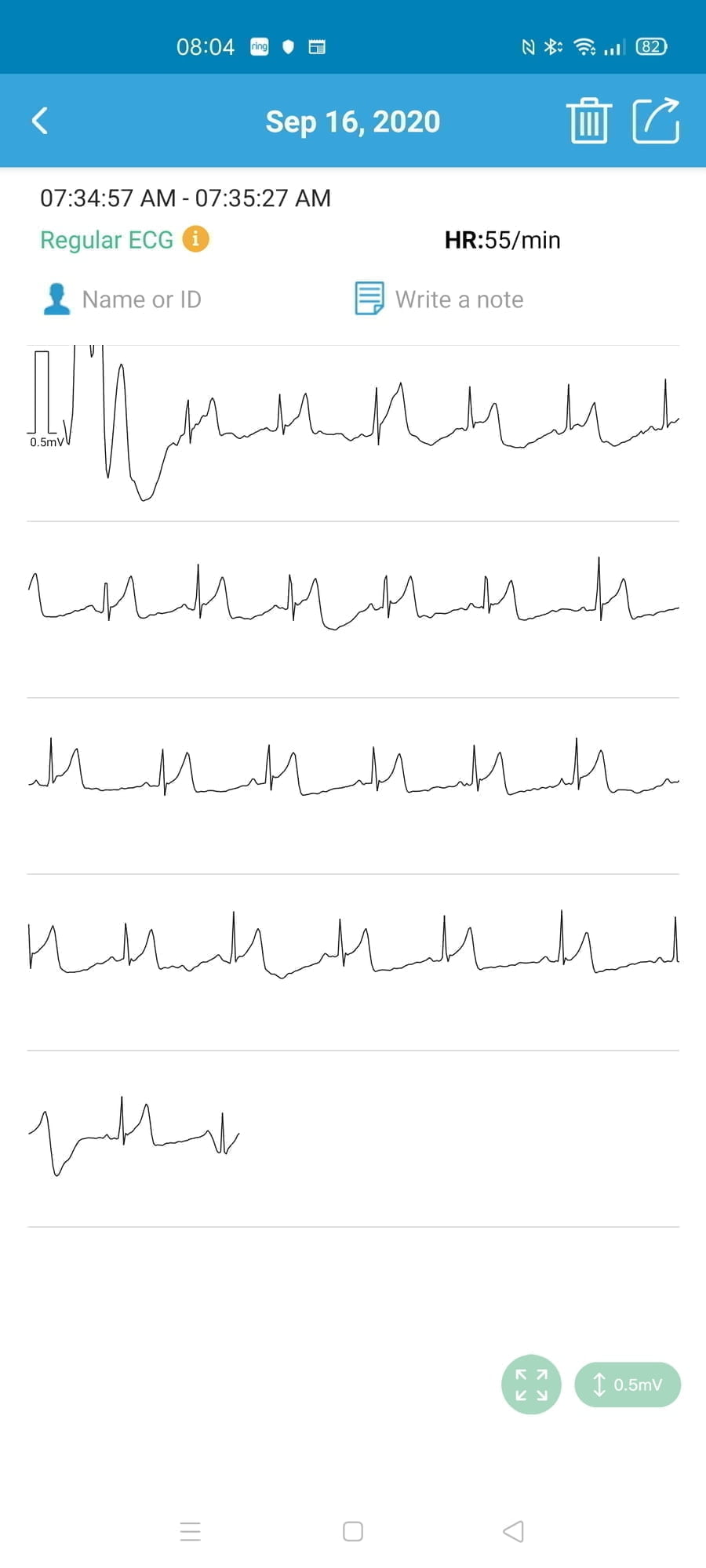Expand the ECG to full screen

tap(531, 1385)
